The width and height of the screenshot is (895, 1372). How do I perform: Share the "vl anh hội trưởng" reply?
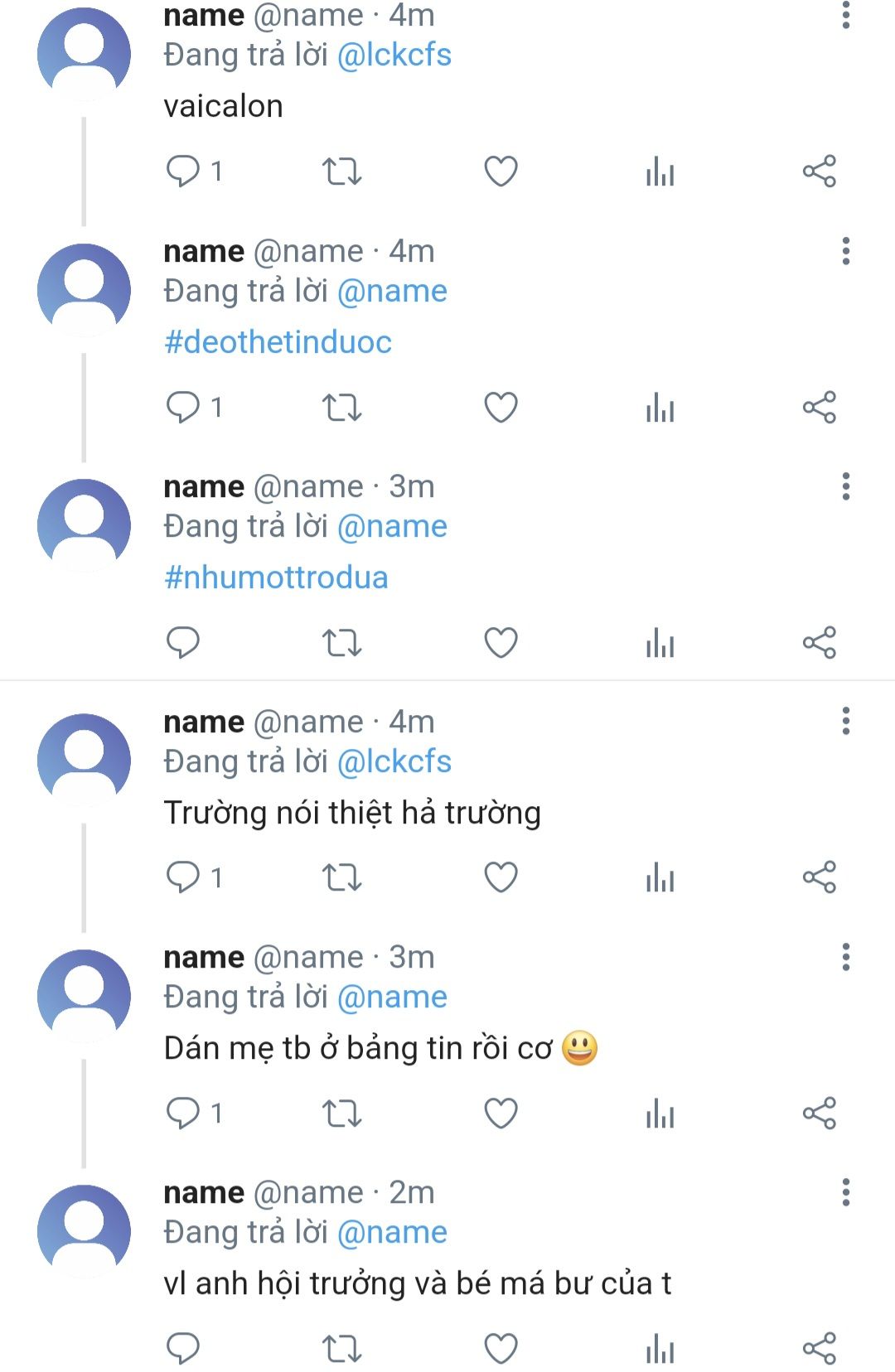[x=819, y=1349]
